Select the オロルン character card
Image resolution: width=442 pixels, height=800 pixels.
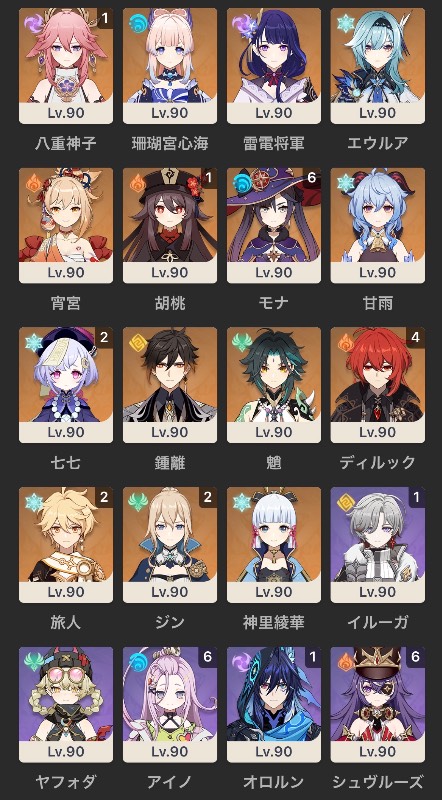coord(274,705)
